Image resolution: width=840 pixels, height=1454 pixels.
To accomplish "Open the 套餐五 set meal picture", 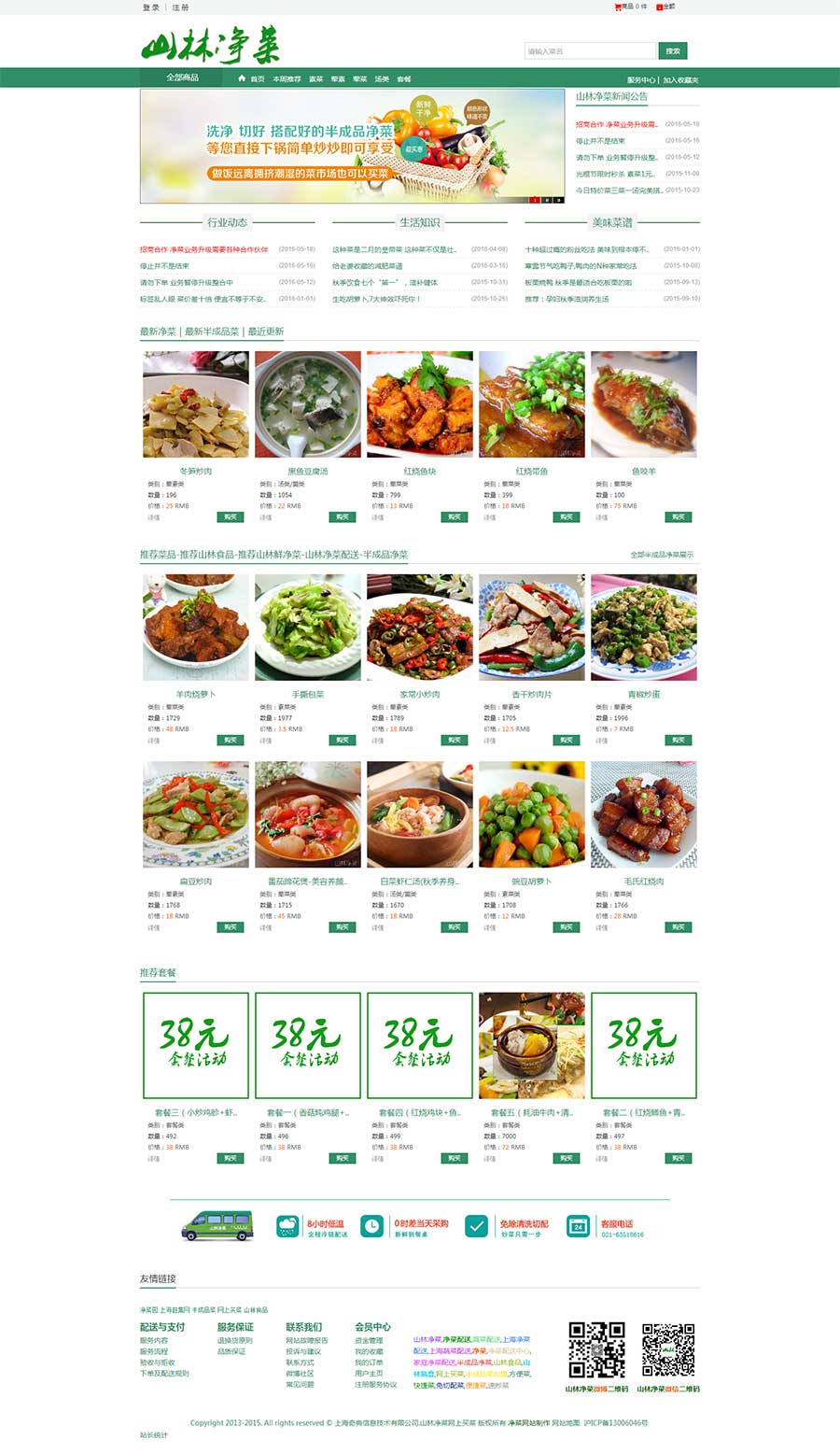I will 532,1045.
